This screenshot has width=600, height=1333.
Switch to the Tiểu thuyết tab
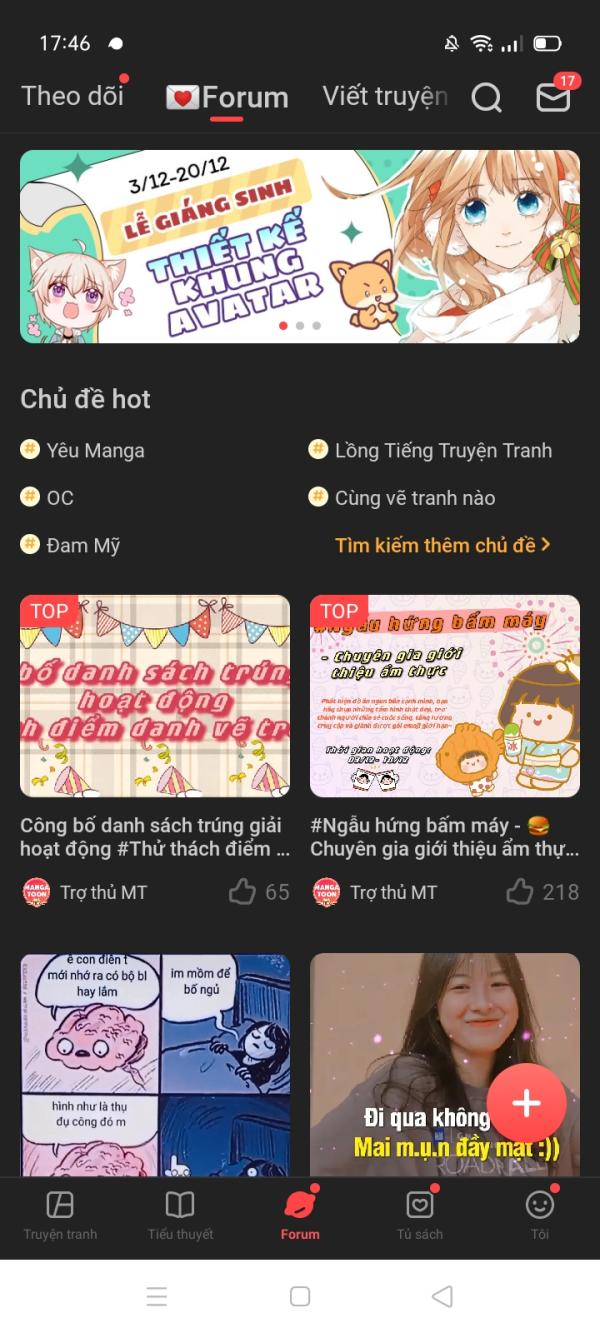click(180, 1216)
